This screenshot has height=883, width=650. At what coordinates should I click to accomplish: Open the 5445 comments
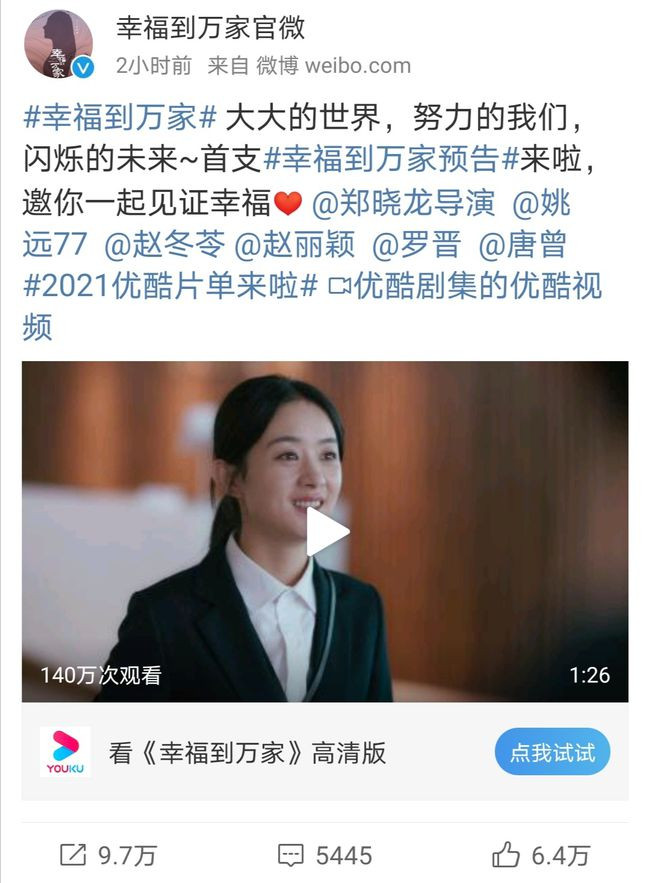pos(325,855)
